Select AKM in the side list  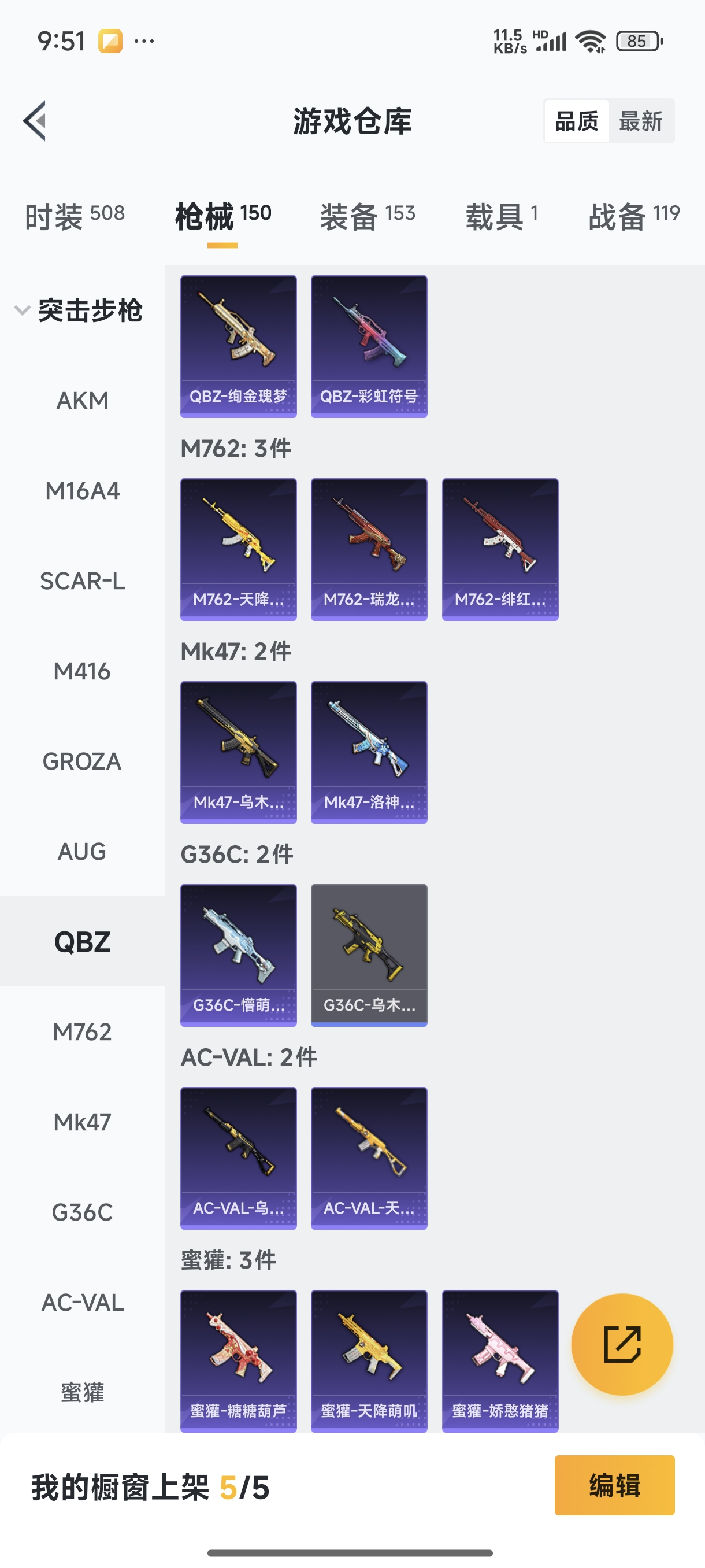[82, 401]
